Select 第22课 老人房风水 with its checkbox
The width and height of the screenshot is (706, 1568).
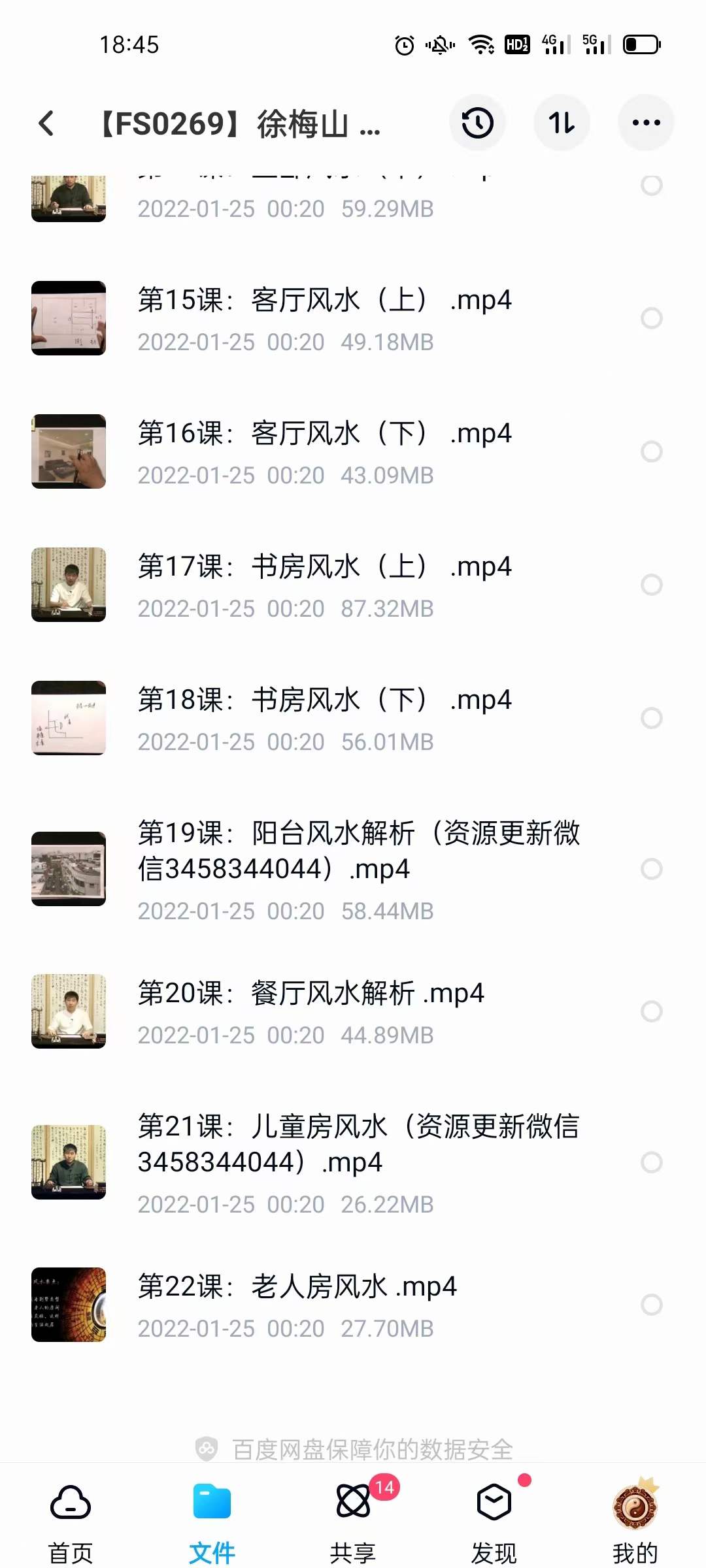click(x=651, y=1305)
